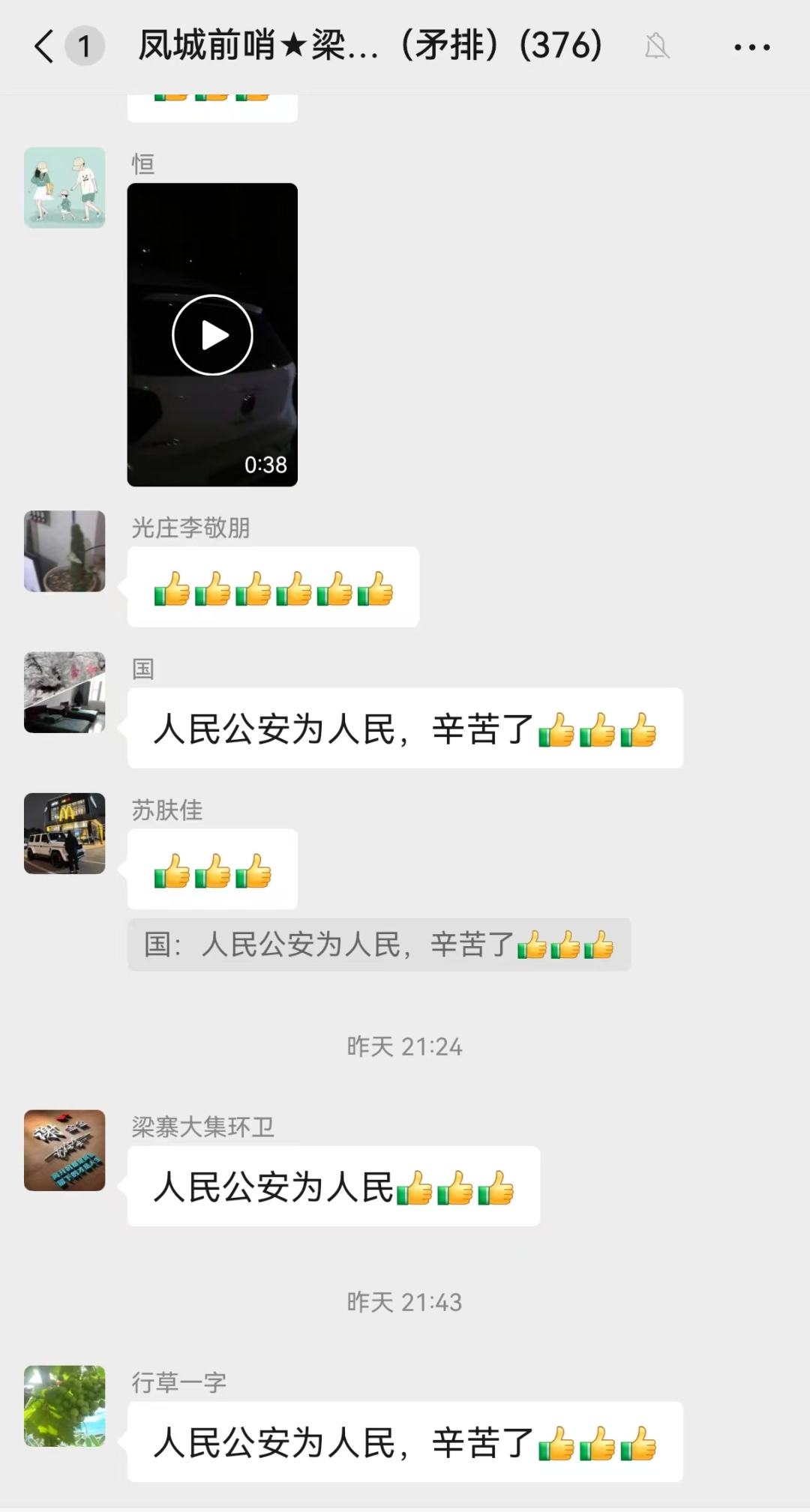Open 国's profile avatar
The height and width of the screenshot is (1512, 810).
[x=64, y=693]
